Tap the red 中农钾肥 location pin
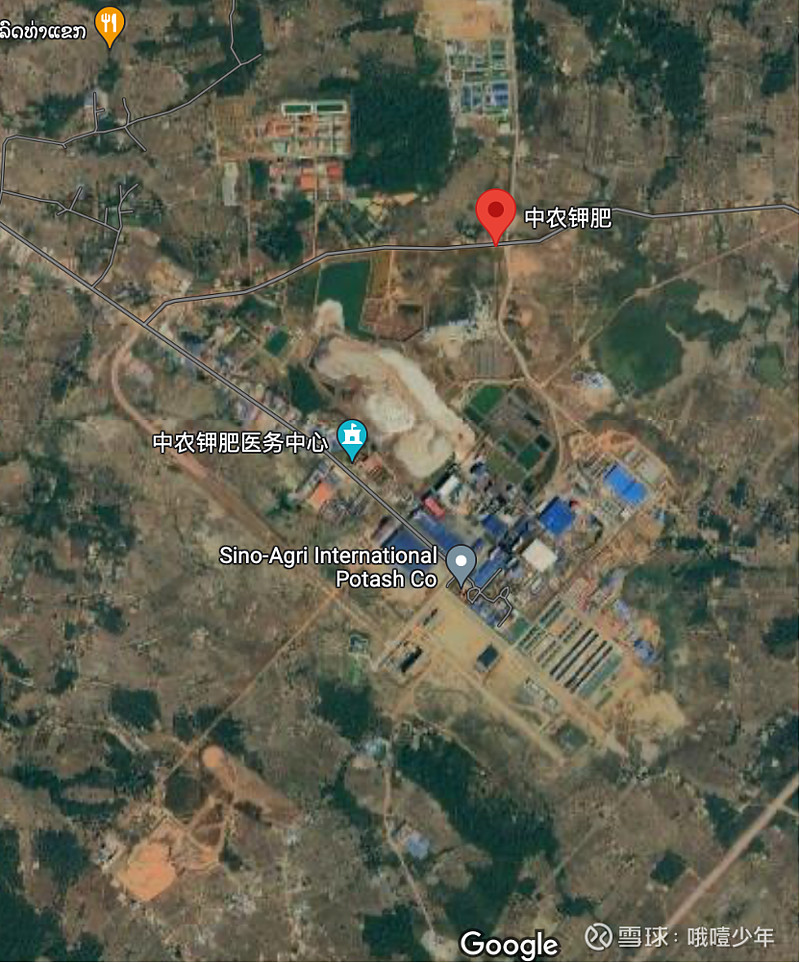The width and height of the screenshot is (800, 963). pos(495,212)
